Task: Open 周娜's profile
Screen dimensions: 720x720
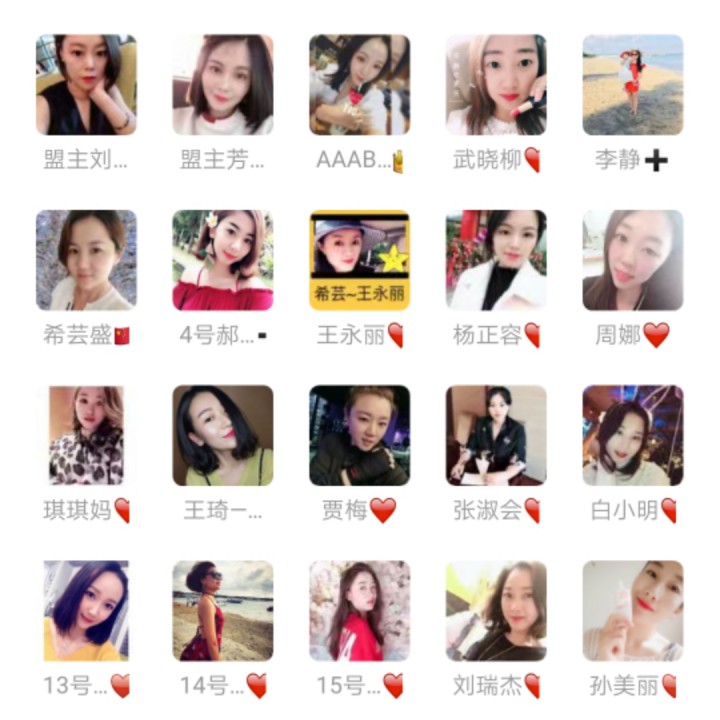Action: tap(633, 260)
